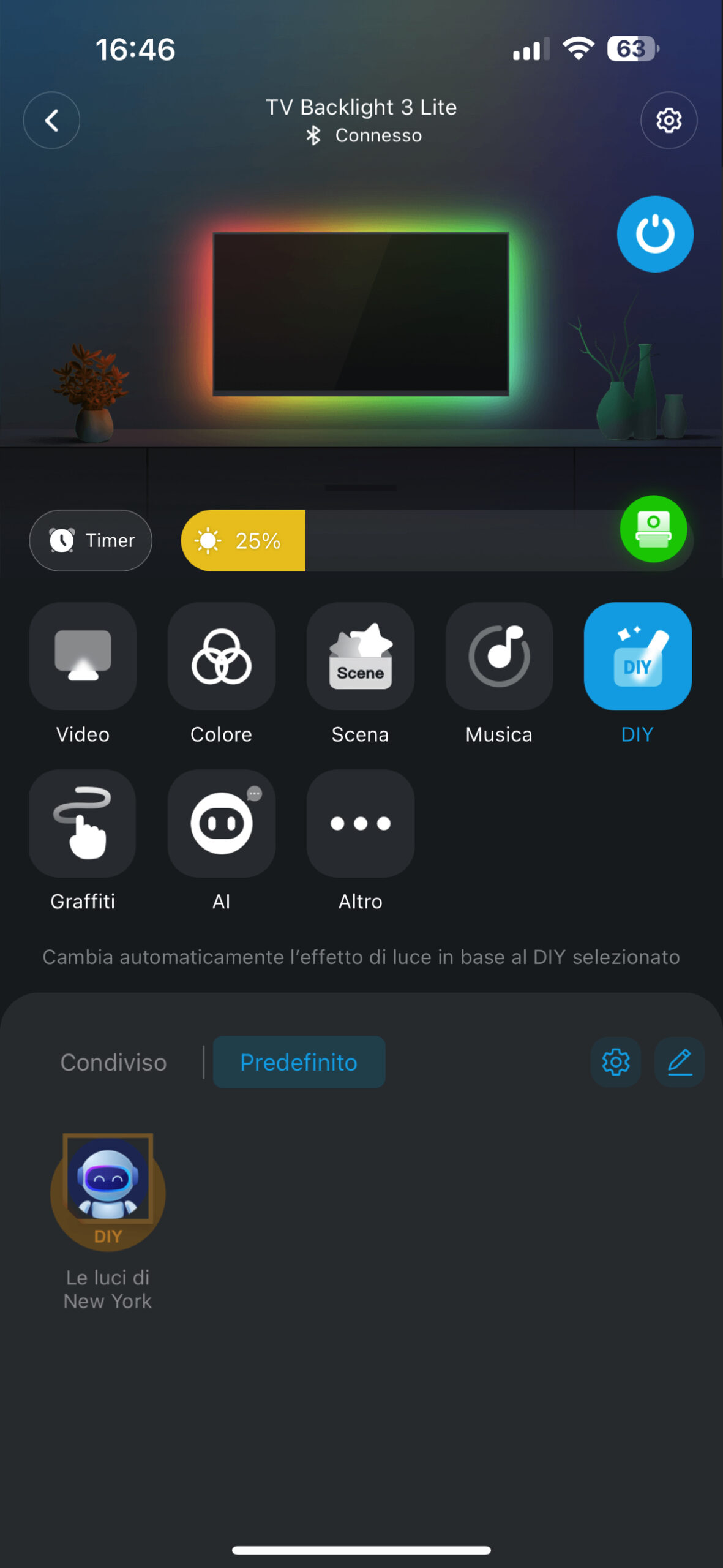Open Altro for more modes
The width and height of the screenshot is (723, 1568).
[360, 823]
